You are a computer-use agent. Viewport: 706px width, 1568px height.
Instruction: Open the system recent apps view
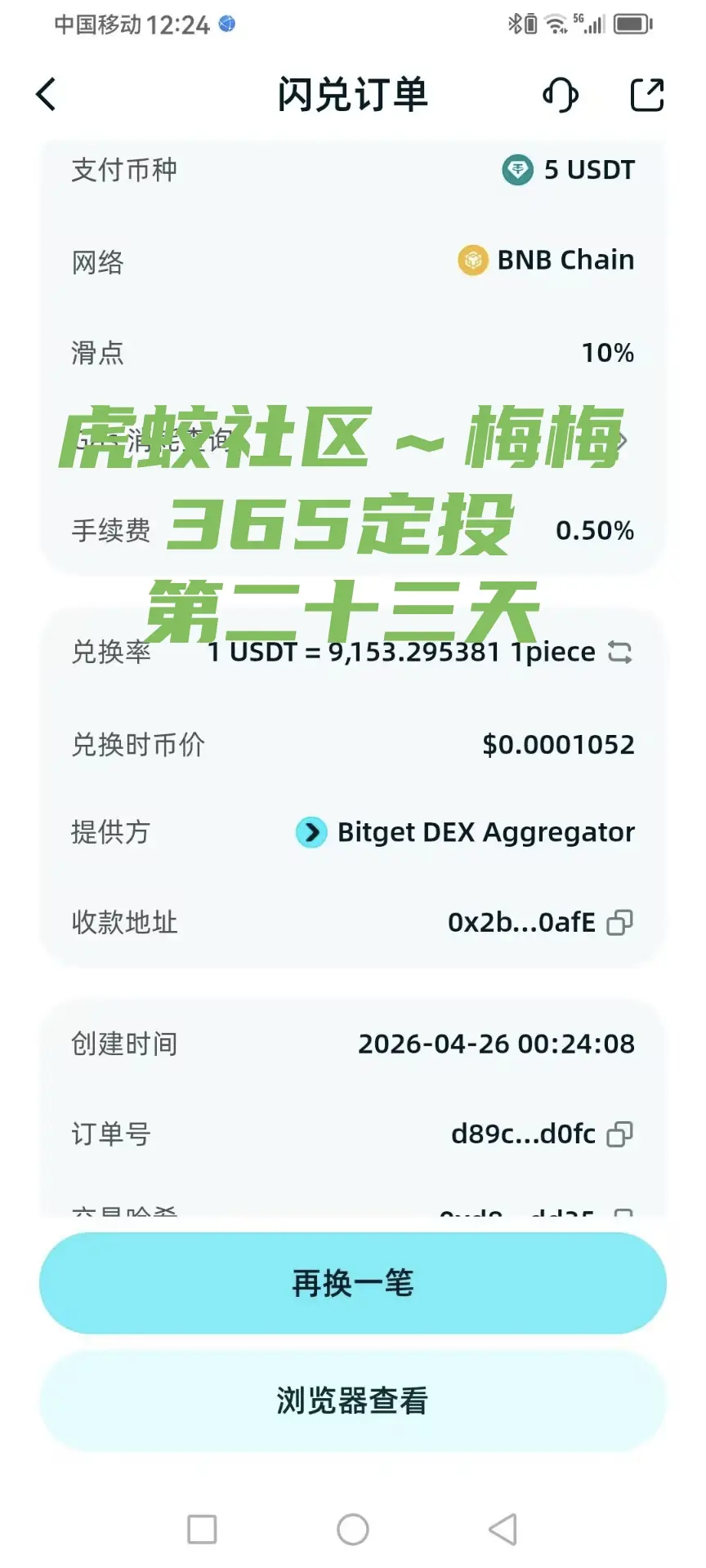pyautogui.click(x=202, y=1530)
